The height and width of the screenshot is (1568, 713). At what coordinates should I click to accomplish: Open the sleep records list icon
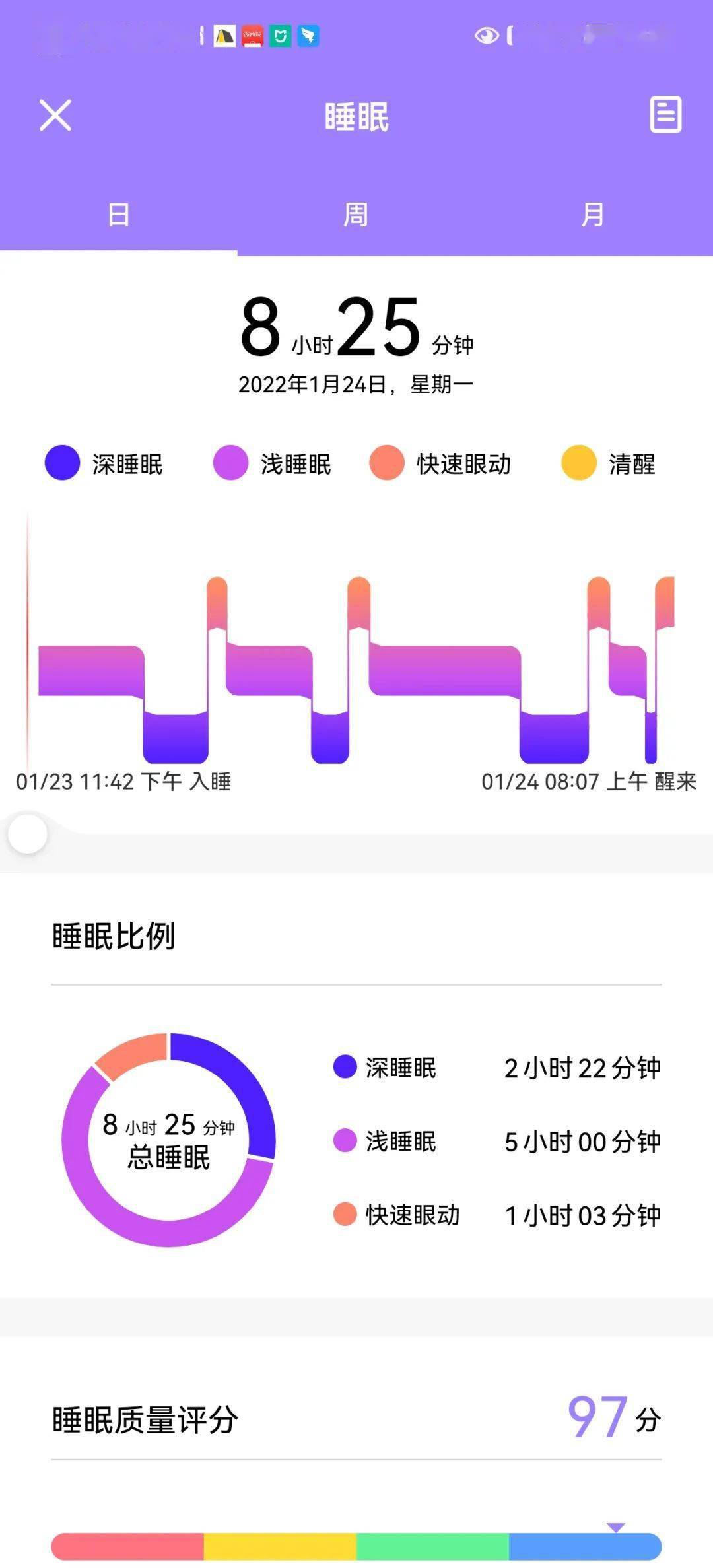click(665, 115)
